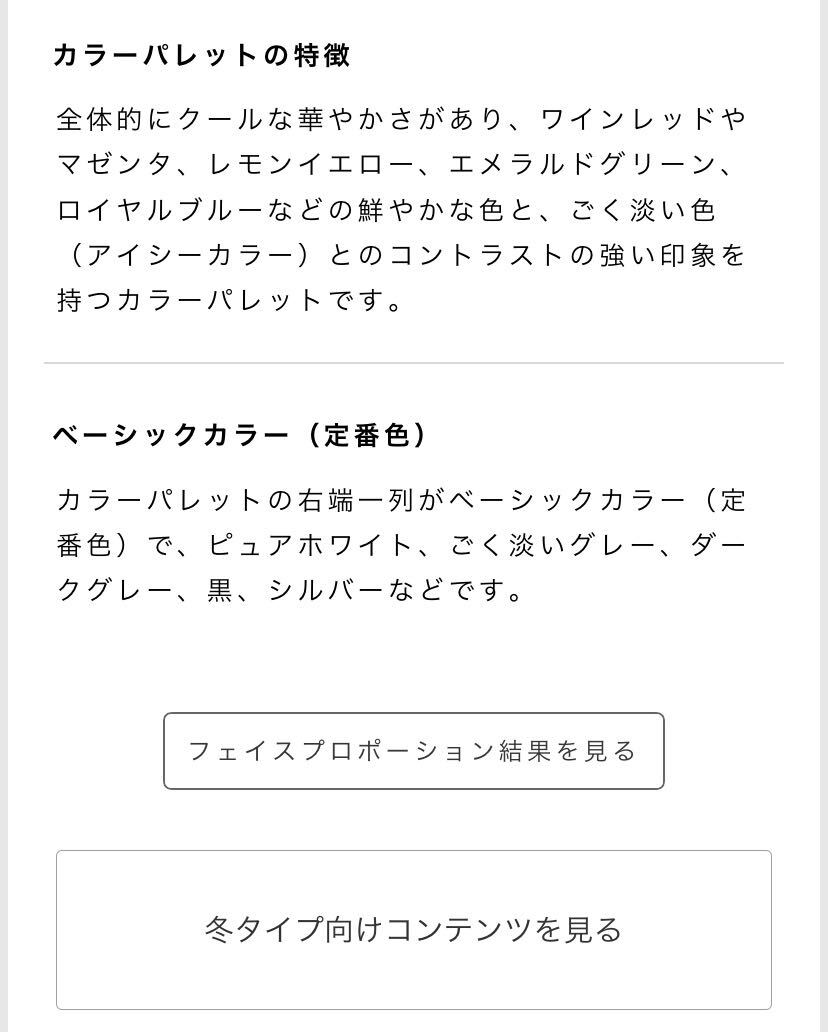
Task: Open 冬タイプ向けコンテンツを見る
Action: 413,929
